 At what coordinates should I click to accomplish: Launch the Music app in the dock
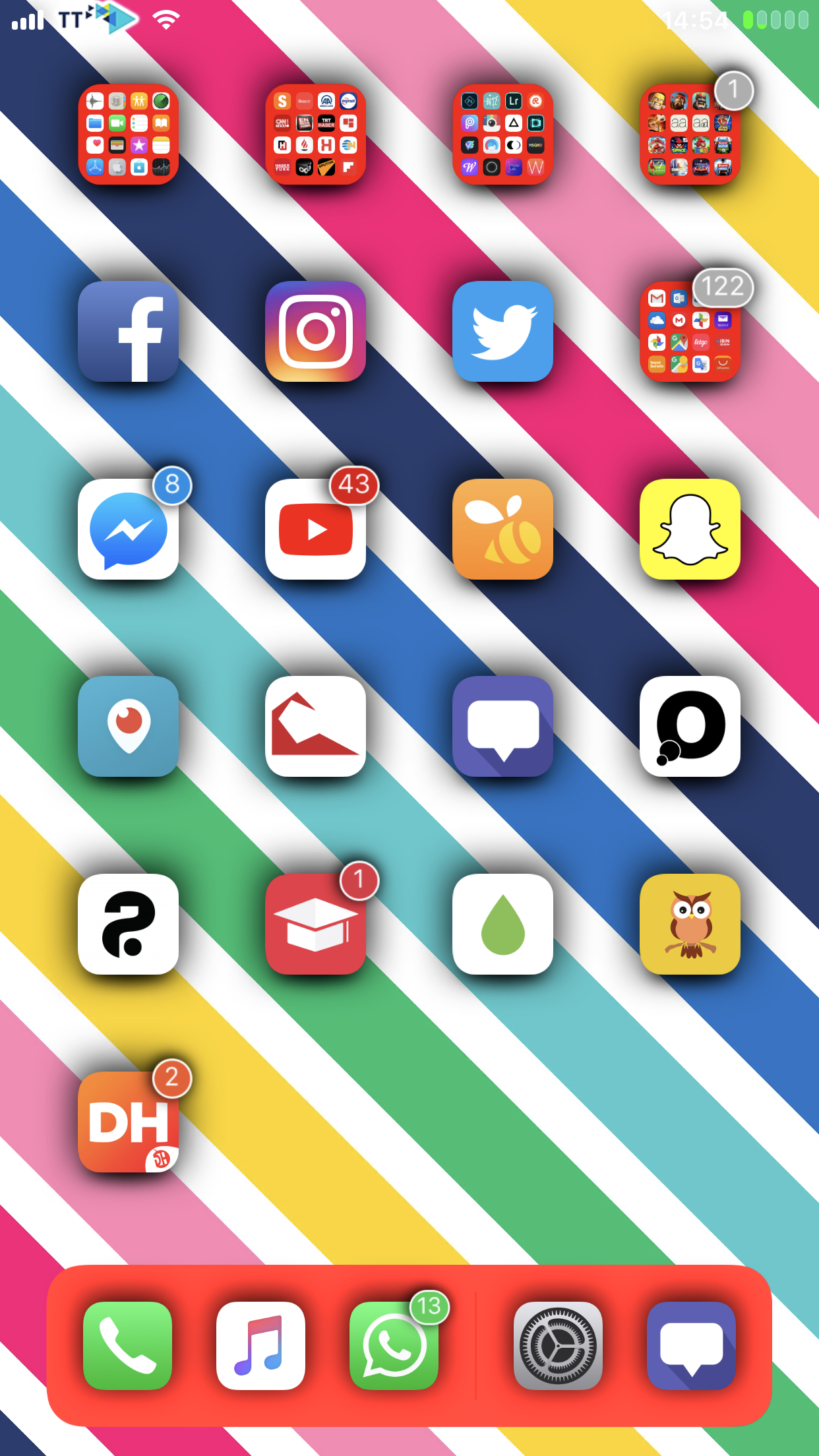[261, 1346]
